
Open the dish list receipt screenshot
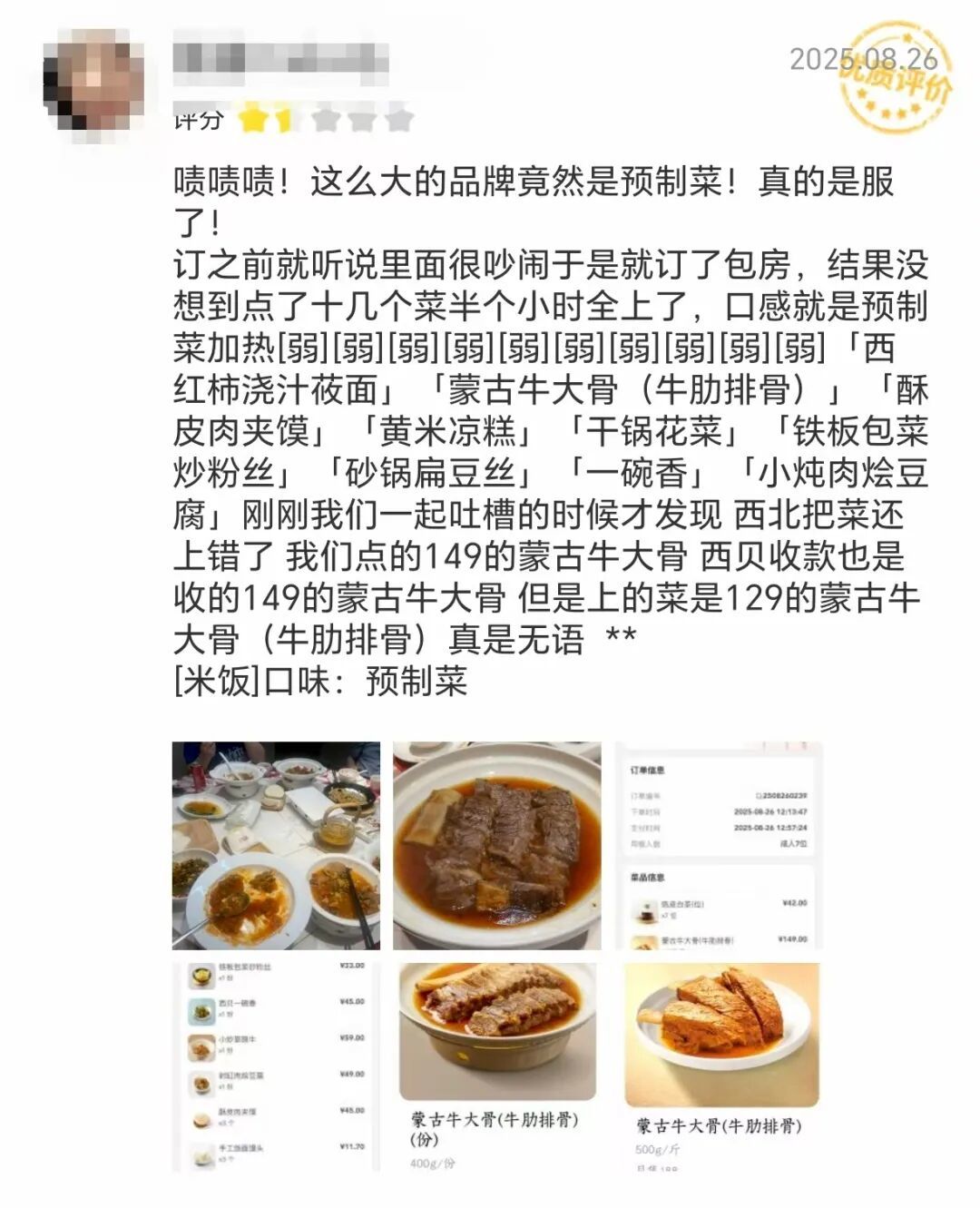277,1066
